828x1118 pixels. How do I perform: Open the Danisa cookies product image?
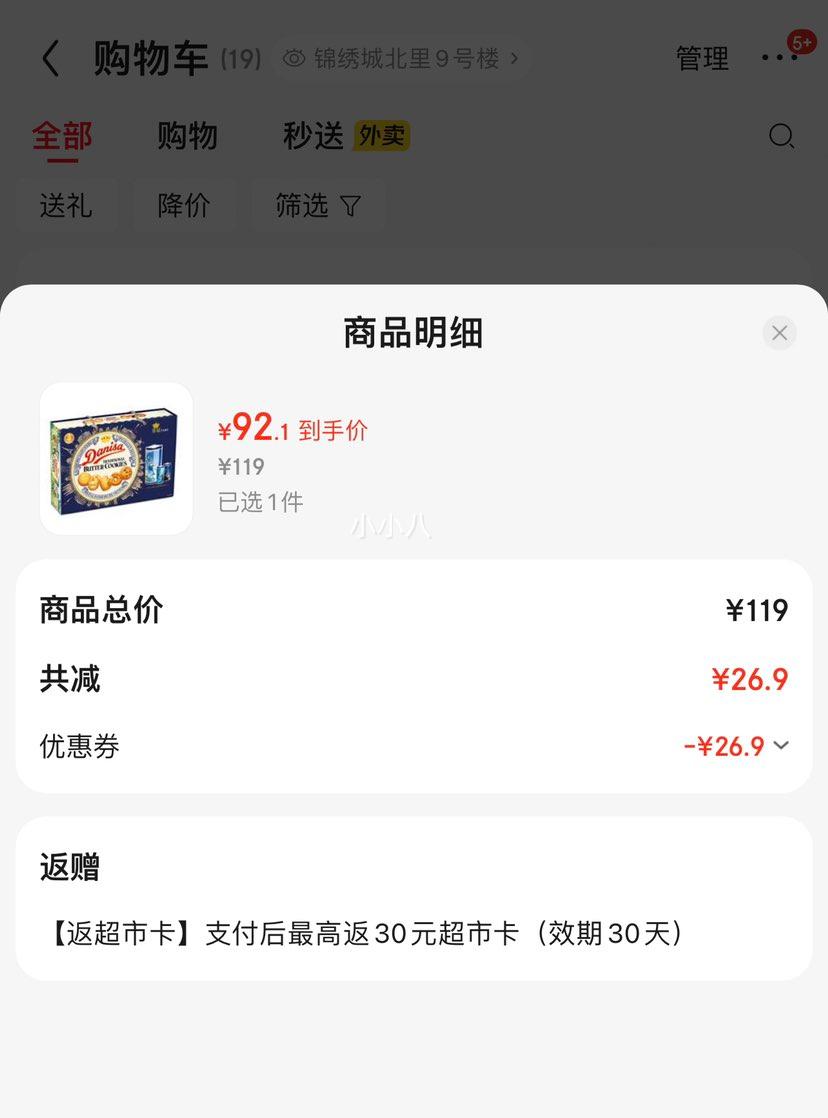tap(116, 458)
